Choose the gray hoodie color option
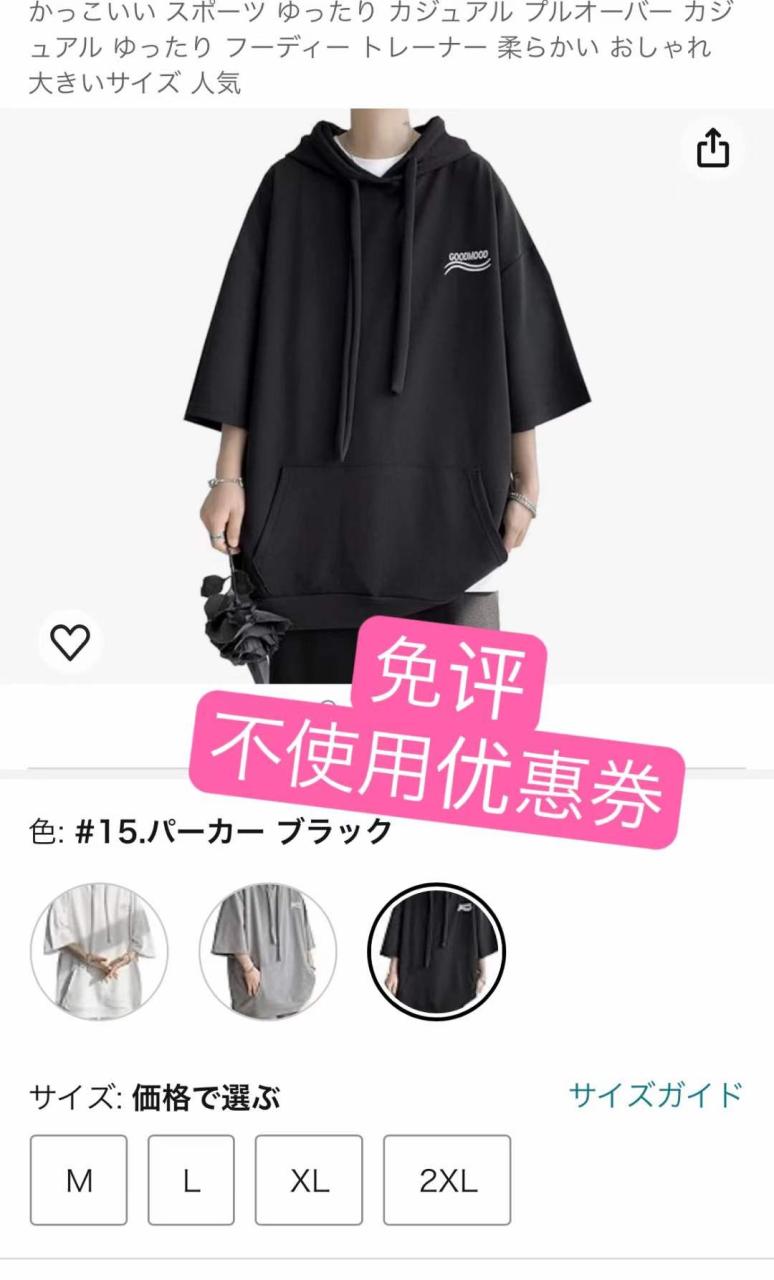This screenshot has width=774, height=1280. 267,951
